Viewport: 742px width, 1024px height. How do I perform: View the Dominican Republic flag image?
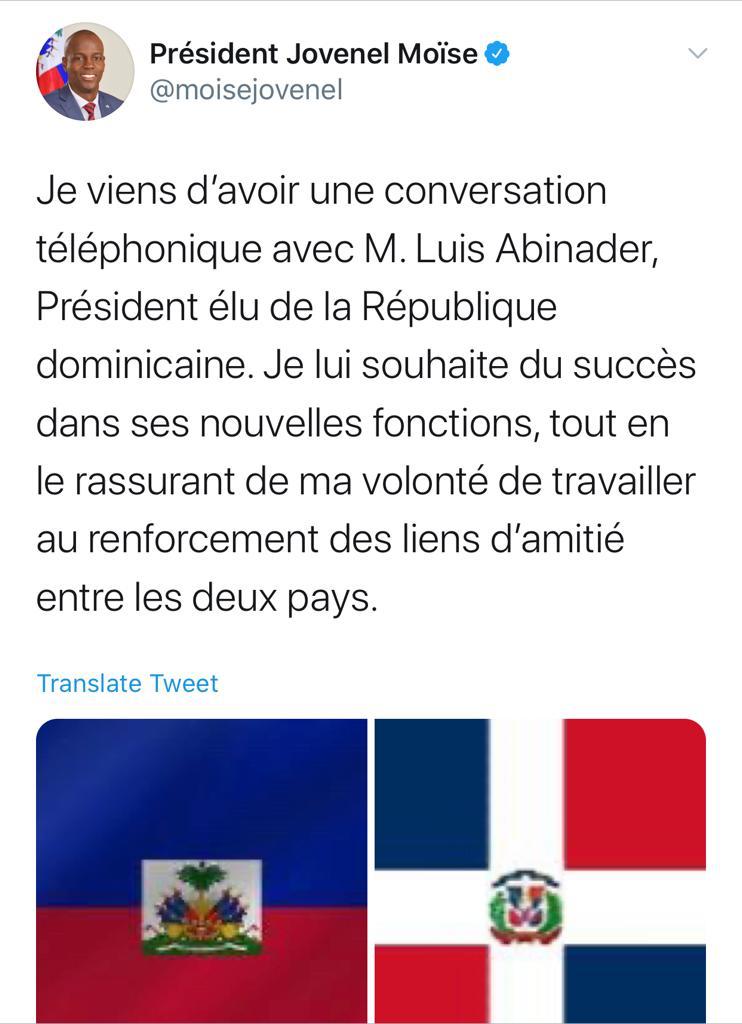(540, 869)
